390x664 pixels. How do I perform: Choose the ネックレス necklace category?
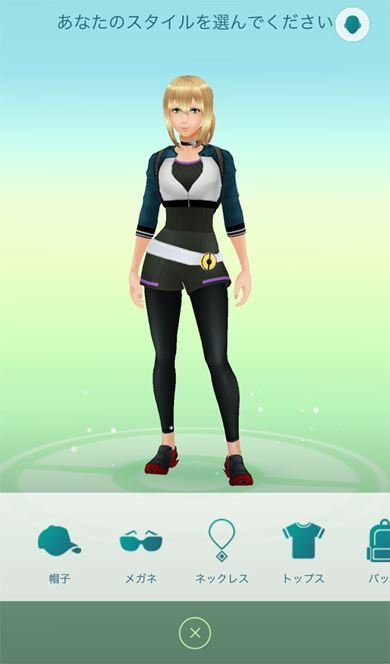pyautogui.click(x=221, y=552)
